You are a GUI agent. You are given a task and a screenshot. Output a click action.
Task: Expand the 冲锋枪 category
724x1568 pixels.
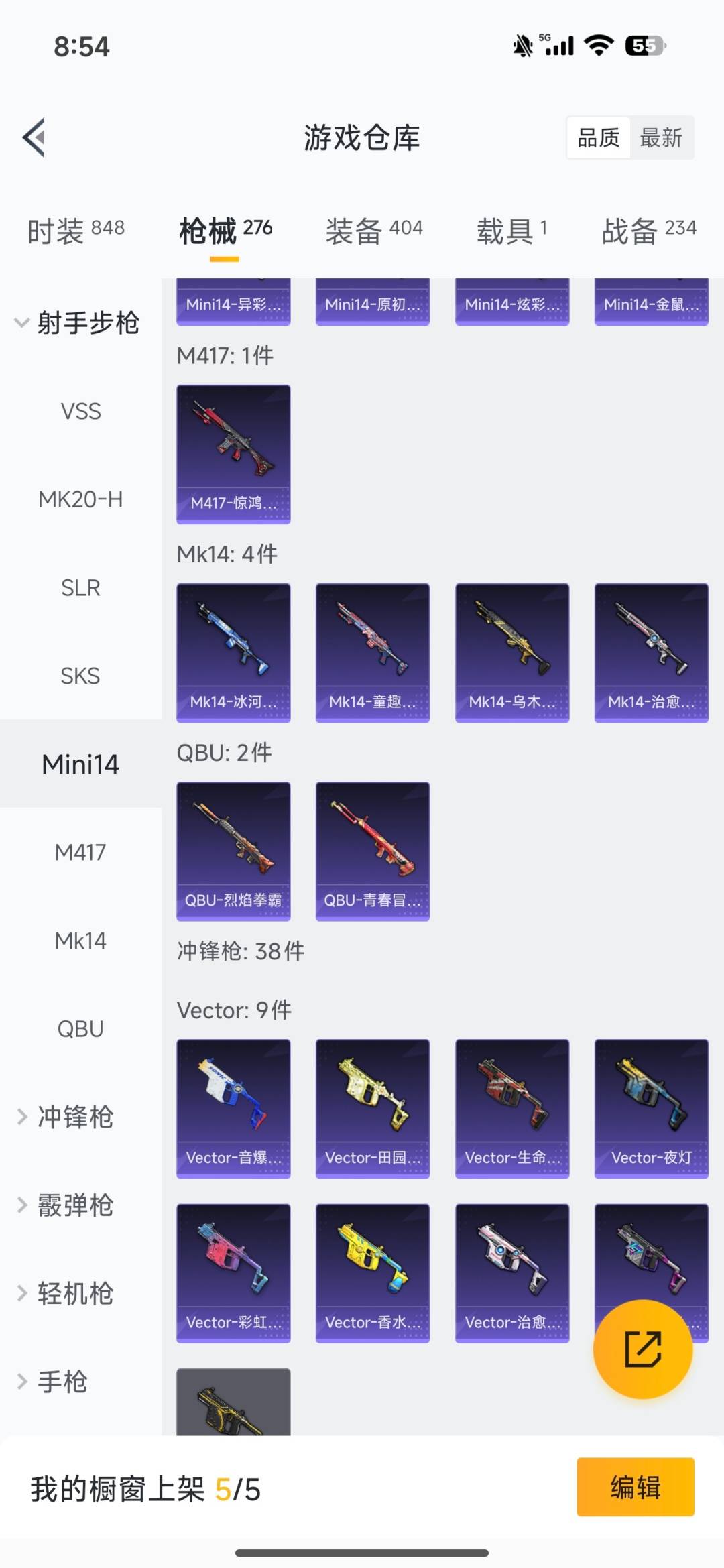[67, 1117]
